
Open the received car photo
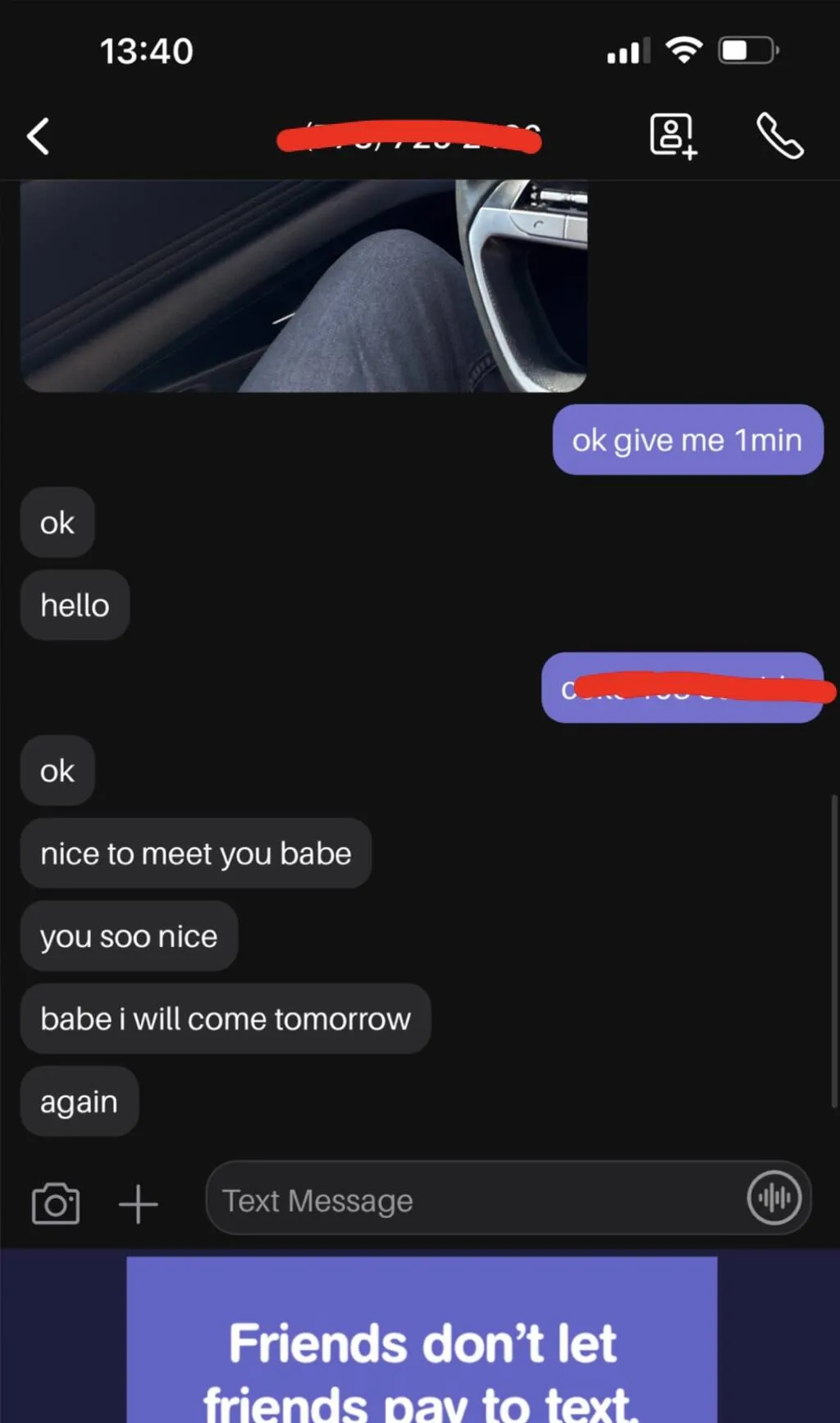tap(304, 286)
